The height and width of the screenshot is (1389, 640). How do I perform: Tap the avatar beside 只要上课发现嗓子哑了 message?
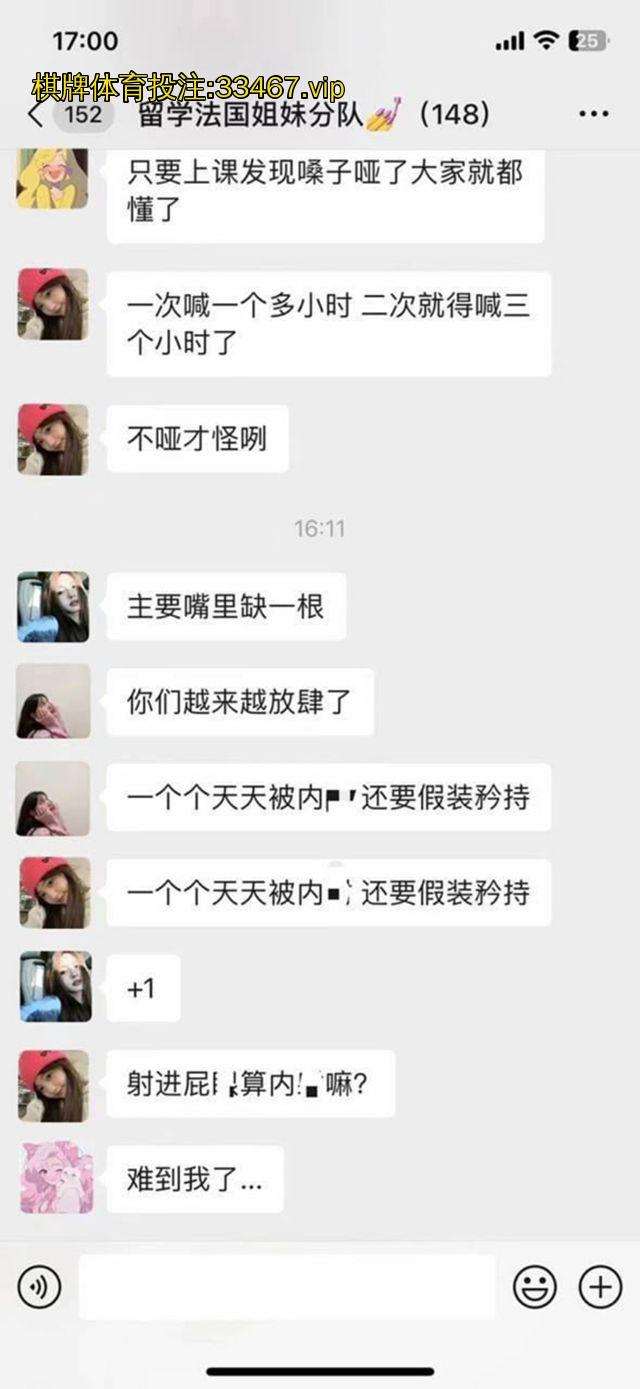(x=53, y=178)
